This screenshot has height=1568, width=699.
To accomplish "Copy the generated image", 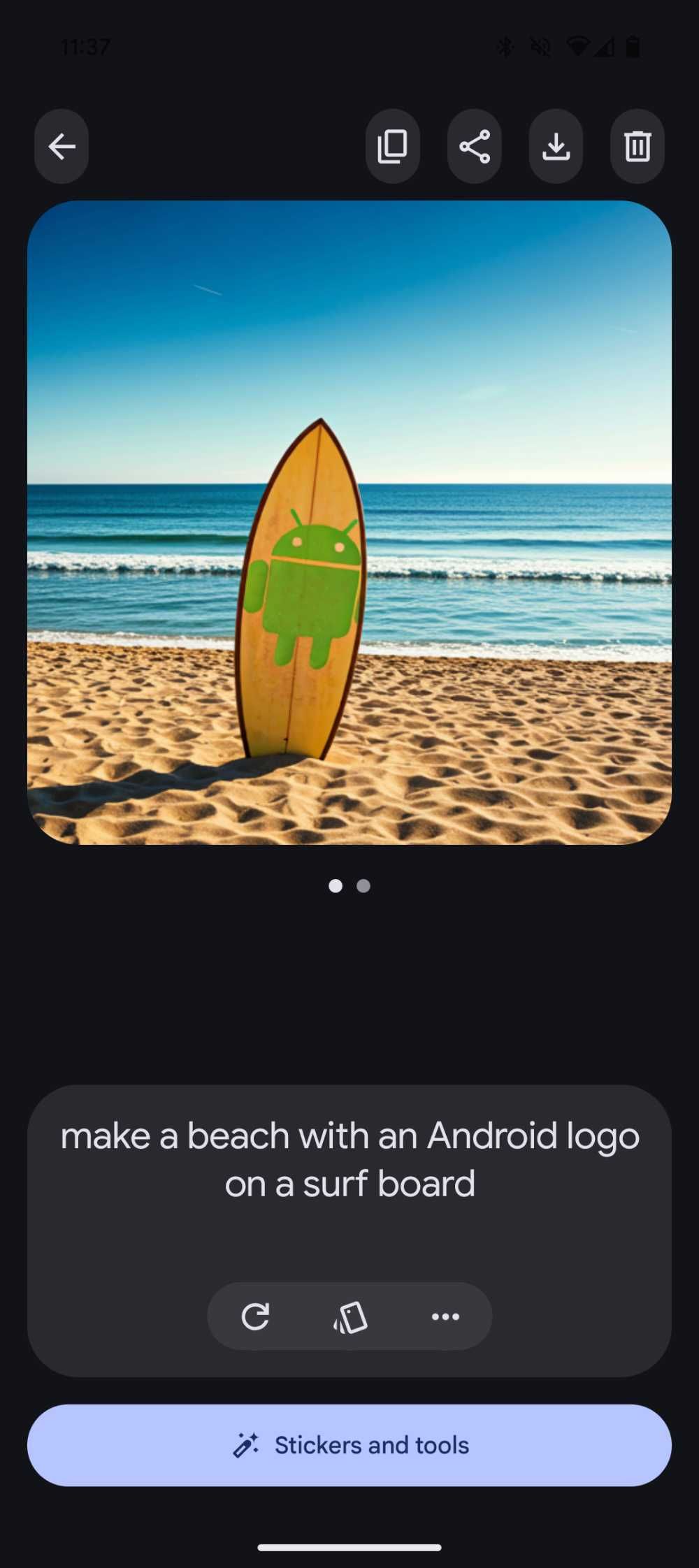I will tap(392, 147).
